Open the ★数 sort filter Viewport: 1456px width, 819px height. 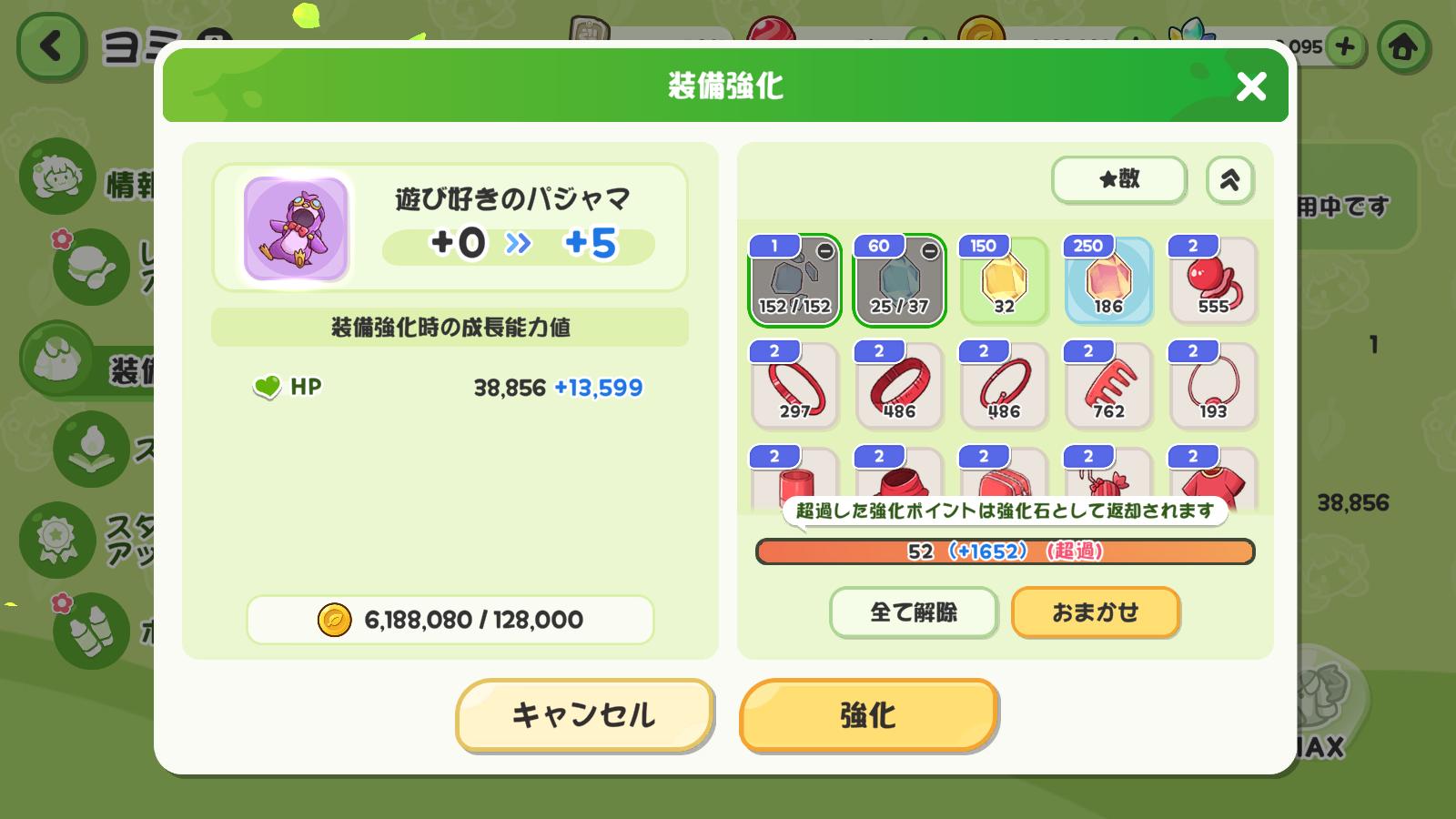[x=1118, y=179]
